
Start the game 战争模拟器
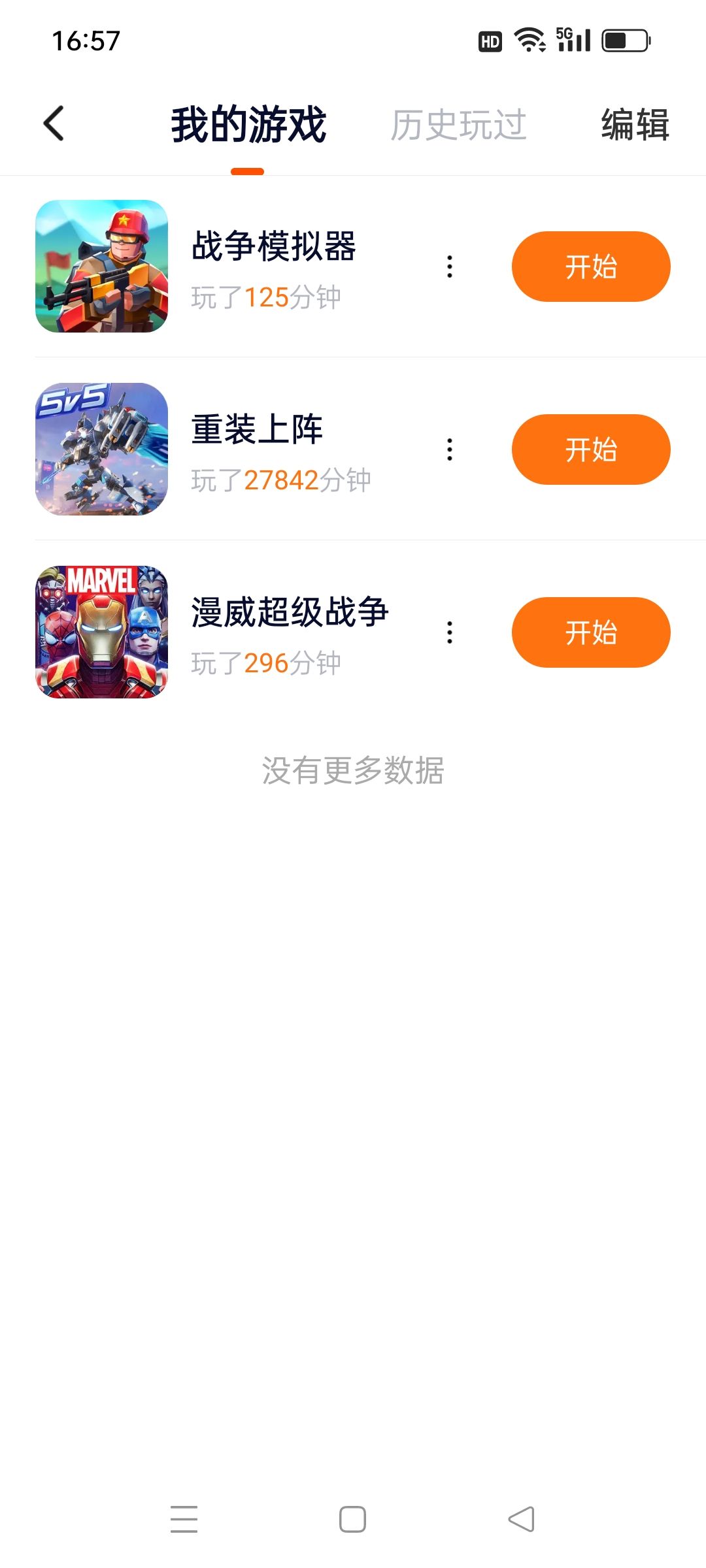coord(590,267)
